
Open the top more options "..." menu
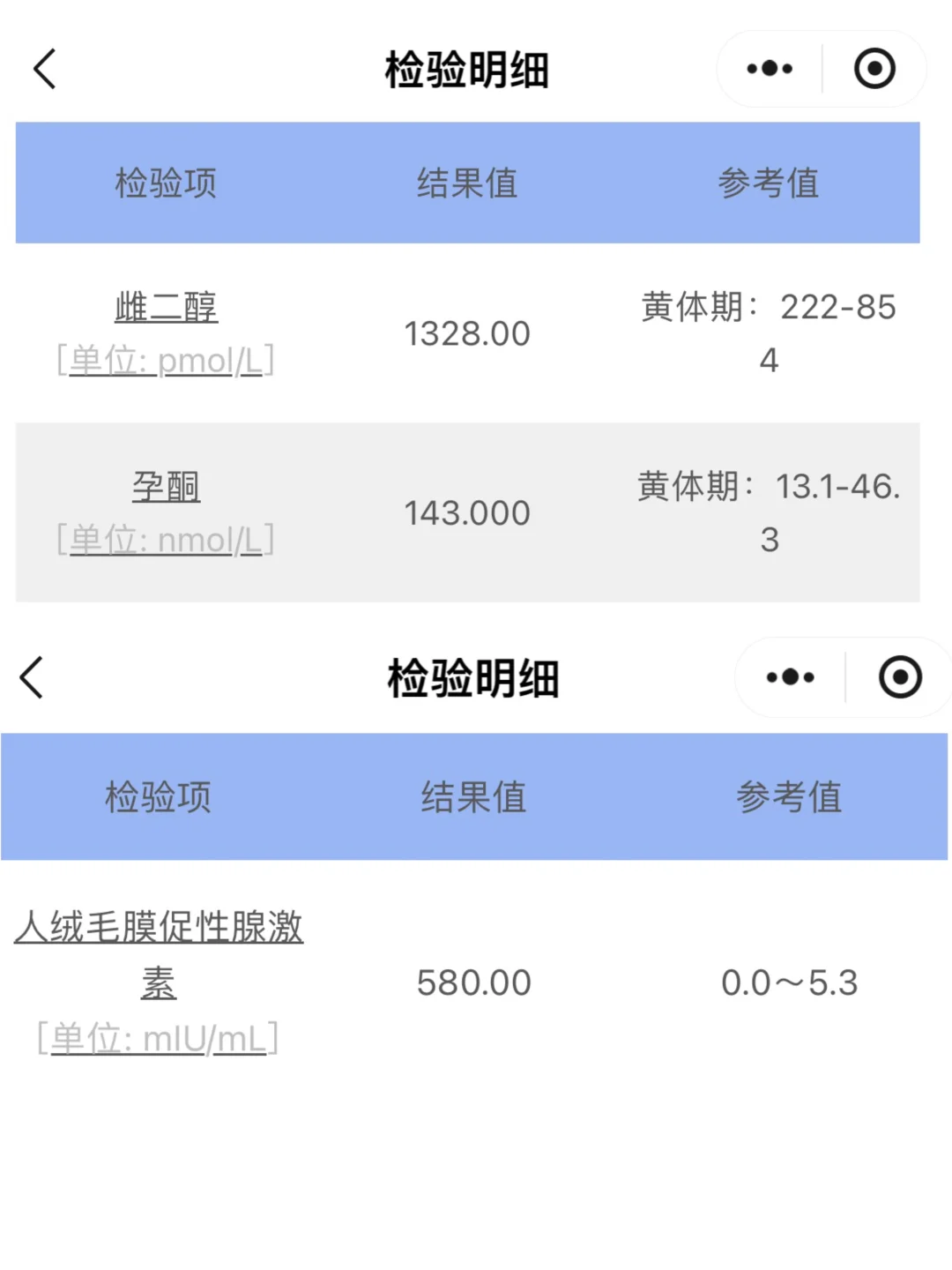768,68
